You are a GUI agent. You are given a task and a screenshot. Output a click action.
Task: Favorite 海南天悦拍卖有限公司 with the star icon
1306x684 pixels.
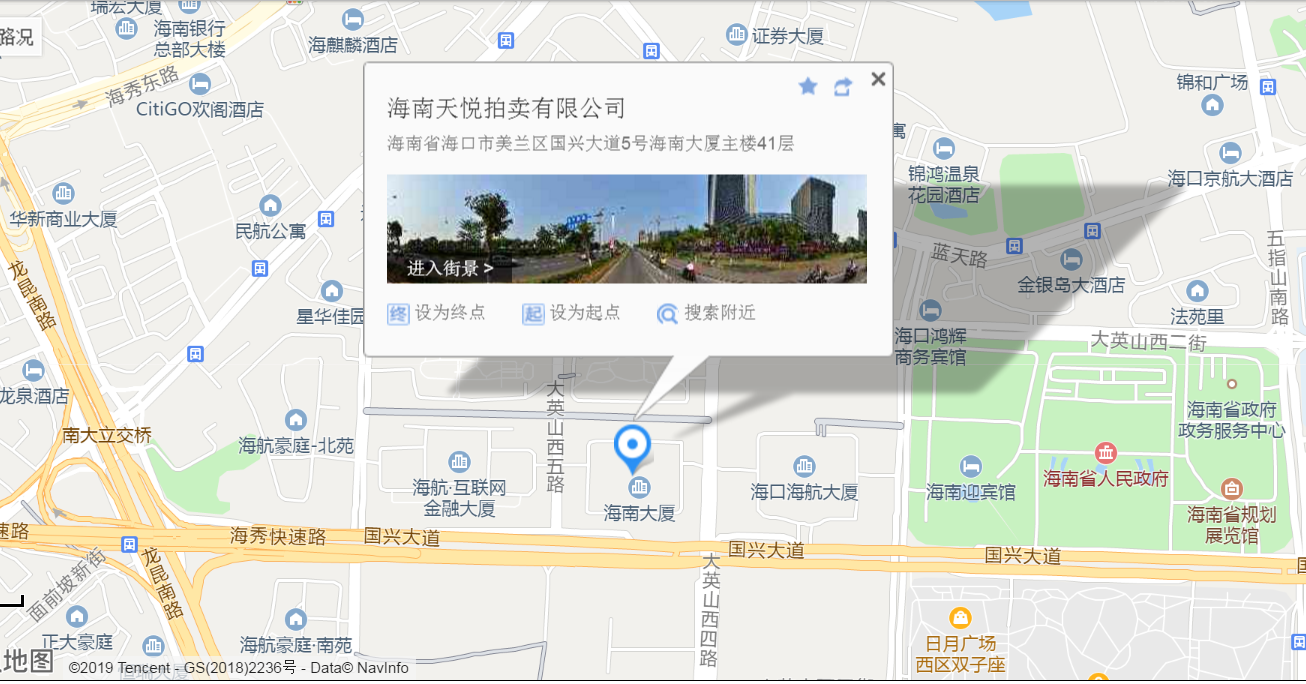[x=808, y=87]
